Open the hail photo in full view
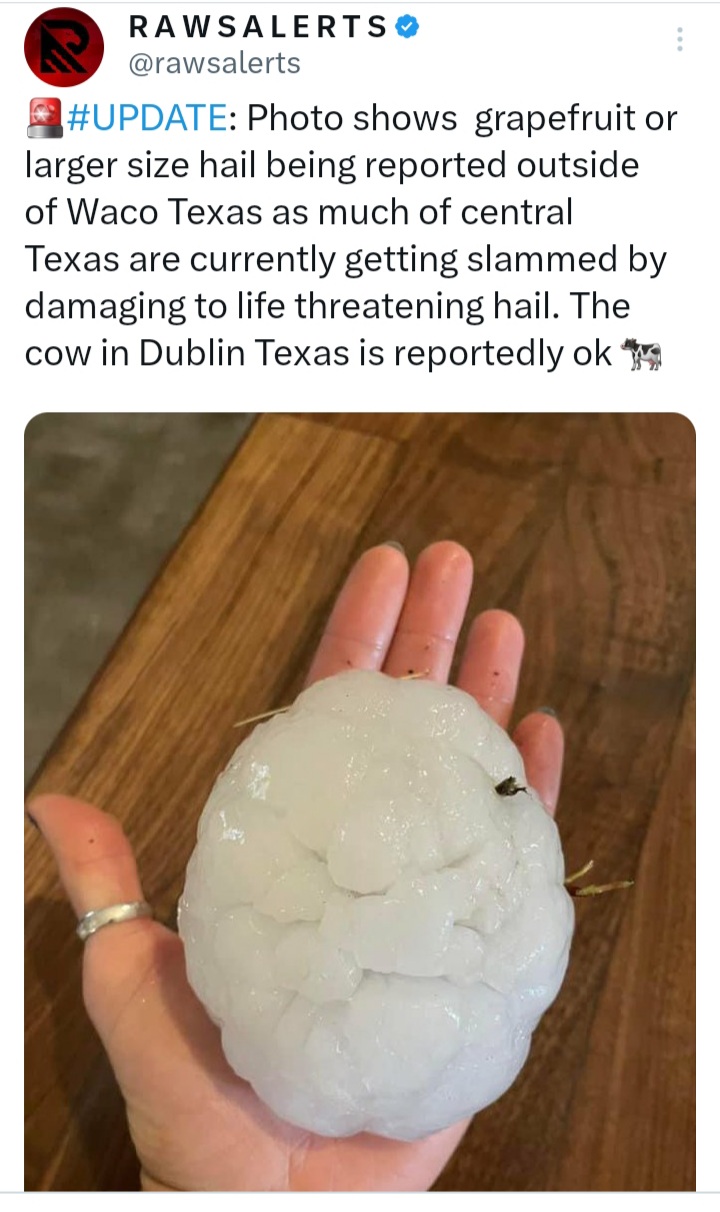 coord(360,801)
